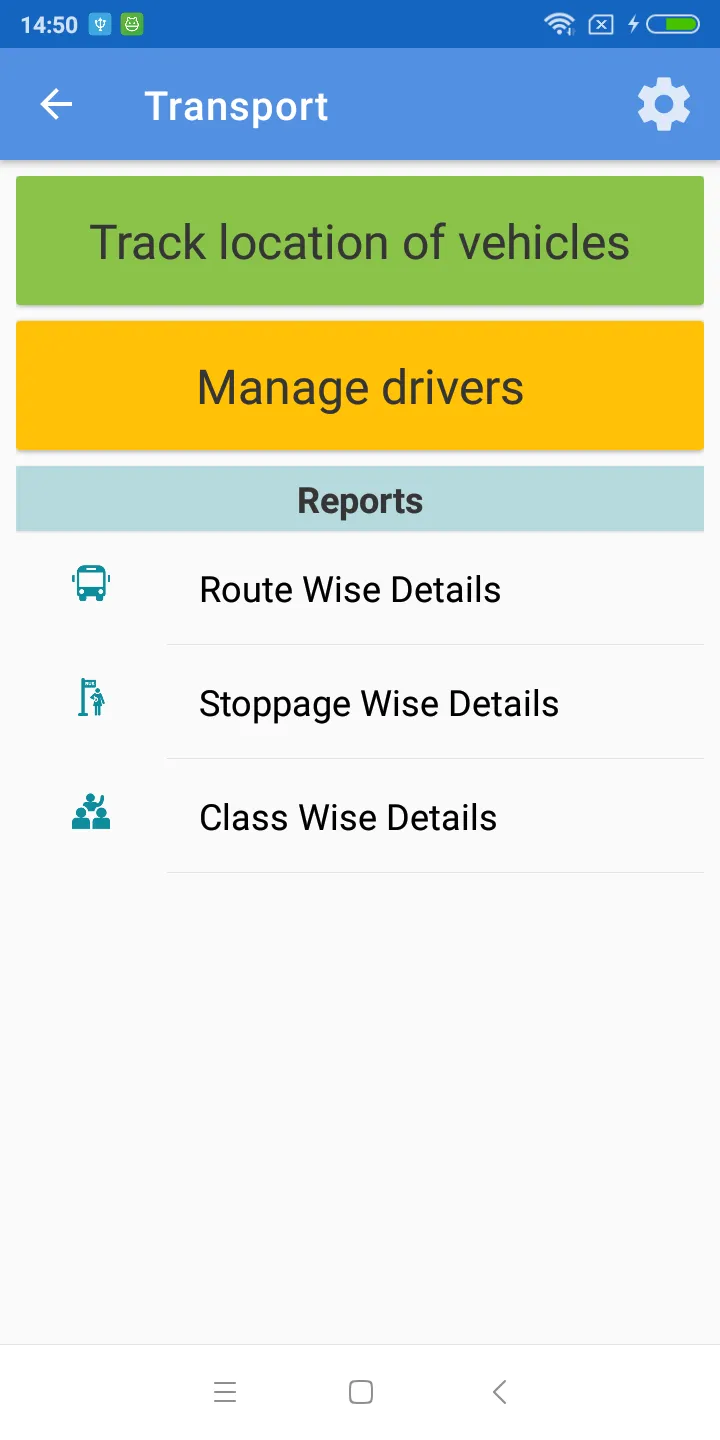This screenshot has width=720, height=1440.
Task: Select the bus icon beside Route Wise Details
Action: 89,582
